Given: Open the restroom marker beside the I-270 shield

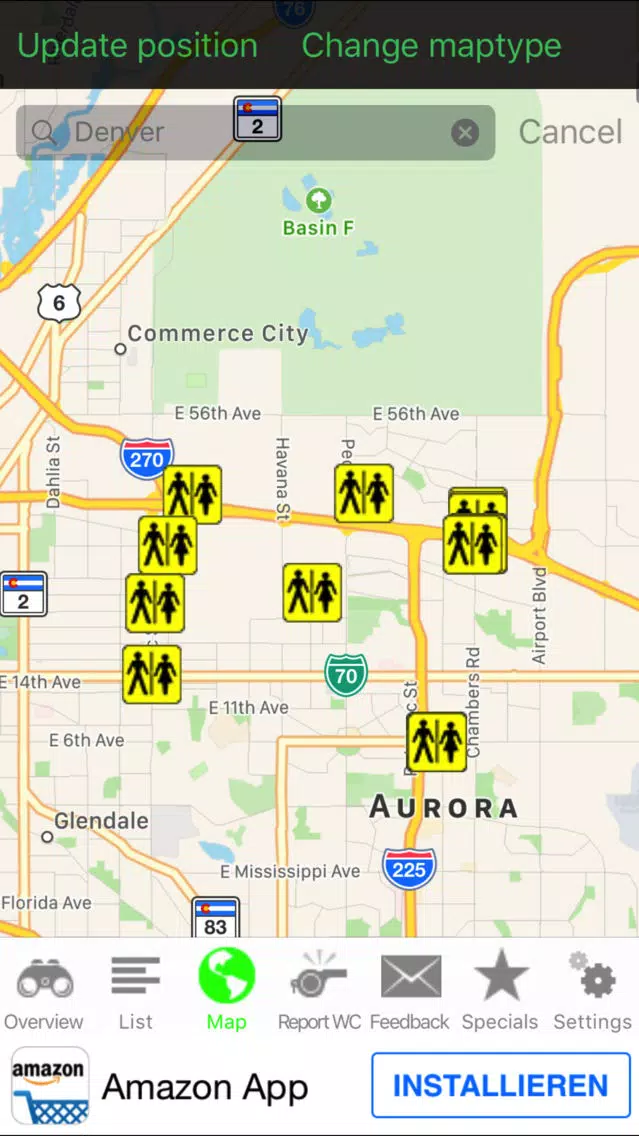Looking at the screenshot, I should point(192,494).
